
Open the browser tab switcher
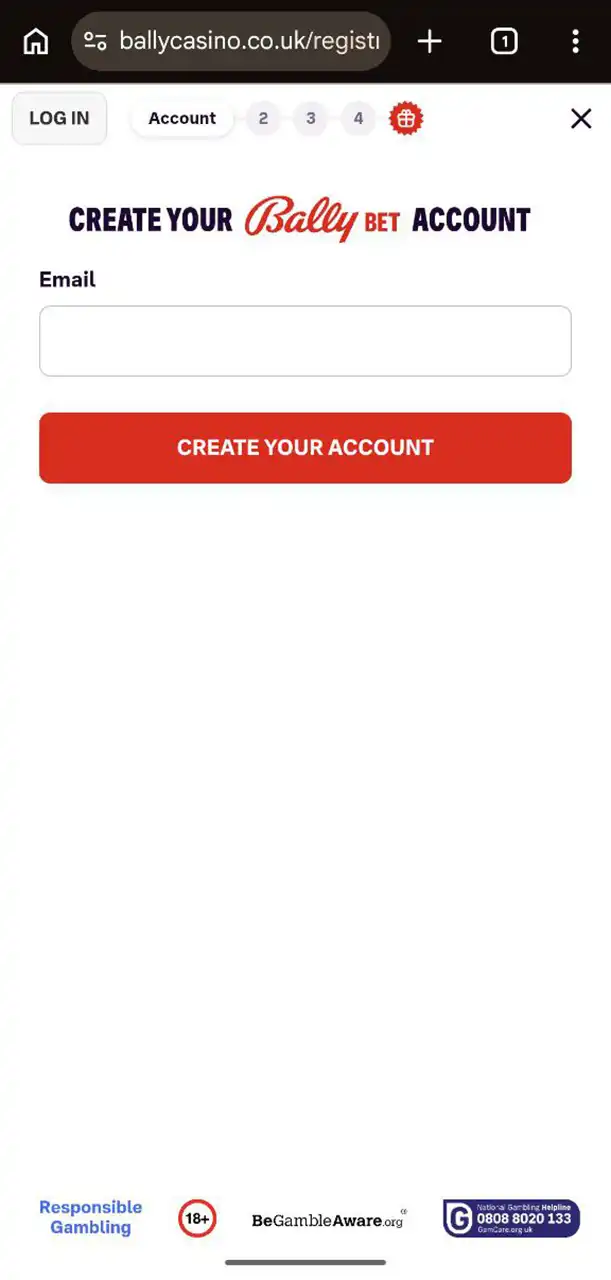click(504, 41)
